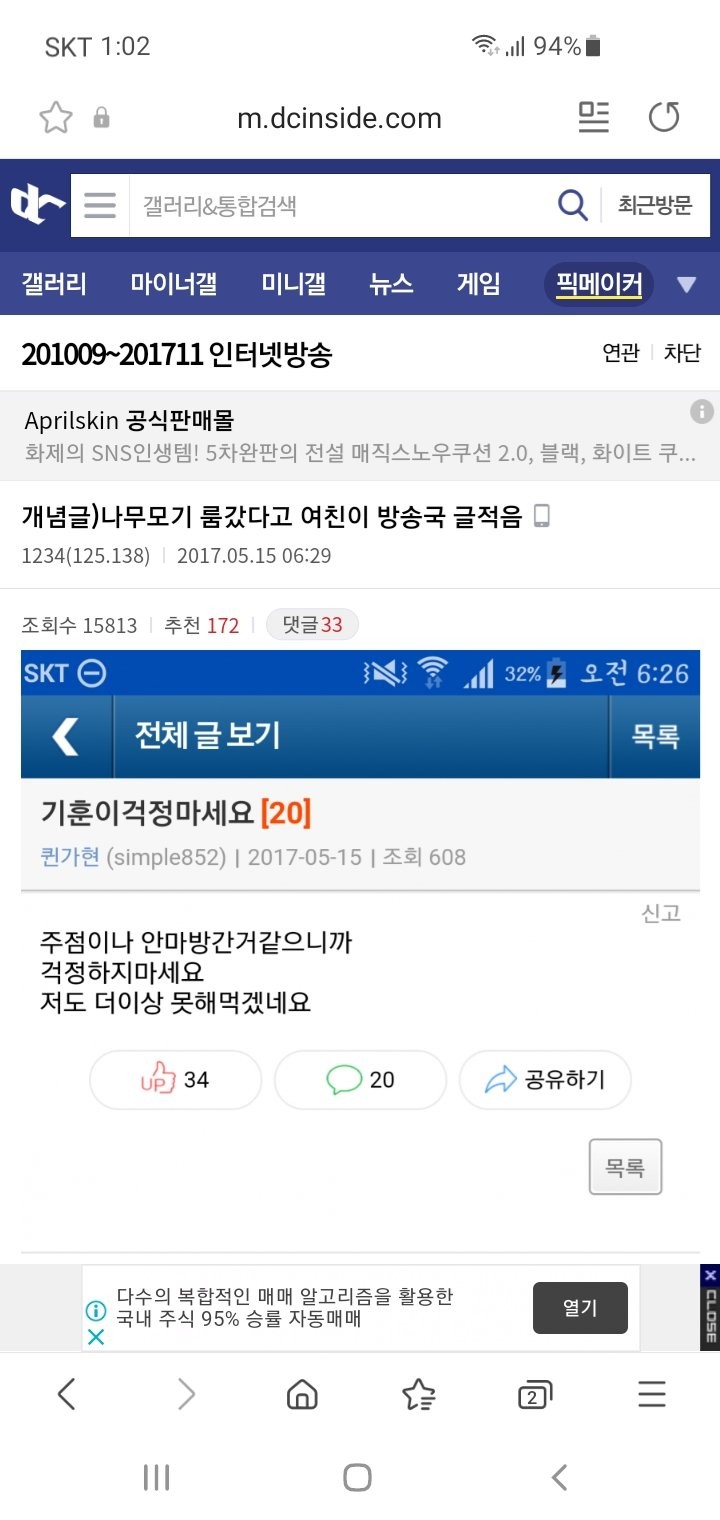Screen dimensions: 720x1520
Task: Show 연관 related galleries
Action: pos(620,353)
